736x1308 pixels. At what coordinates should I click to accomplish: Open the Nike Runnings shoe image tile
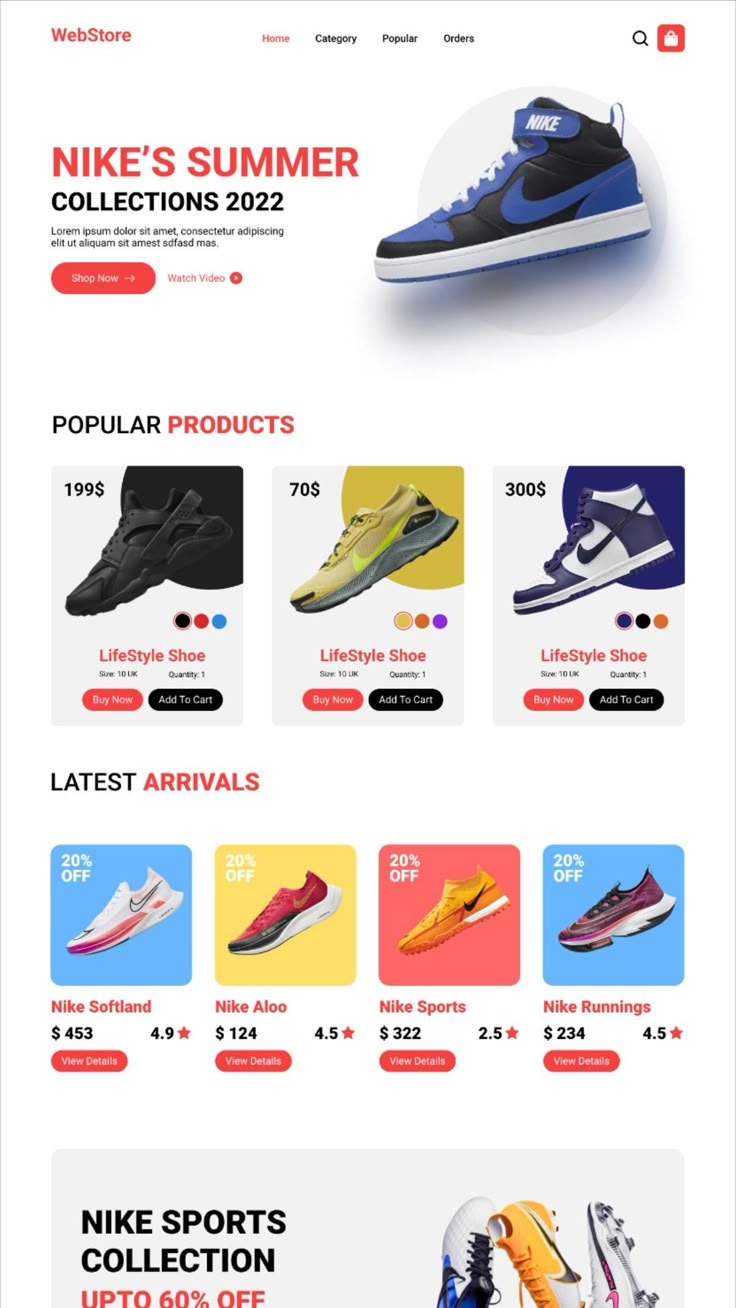pos(613,915)
